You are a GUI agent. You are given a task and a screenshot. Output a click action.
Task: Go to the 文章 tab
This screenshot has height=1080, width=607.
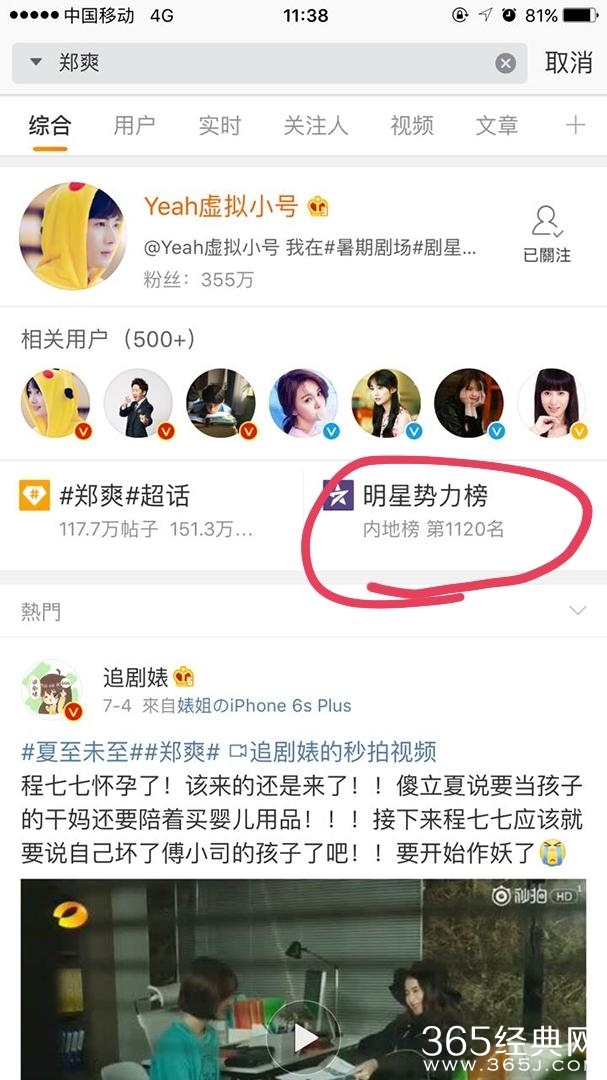click(x=497, y=125)
